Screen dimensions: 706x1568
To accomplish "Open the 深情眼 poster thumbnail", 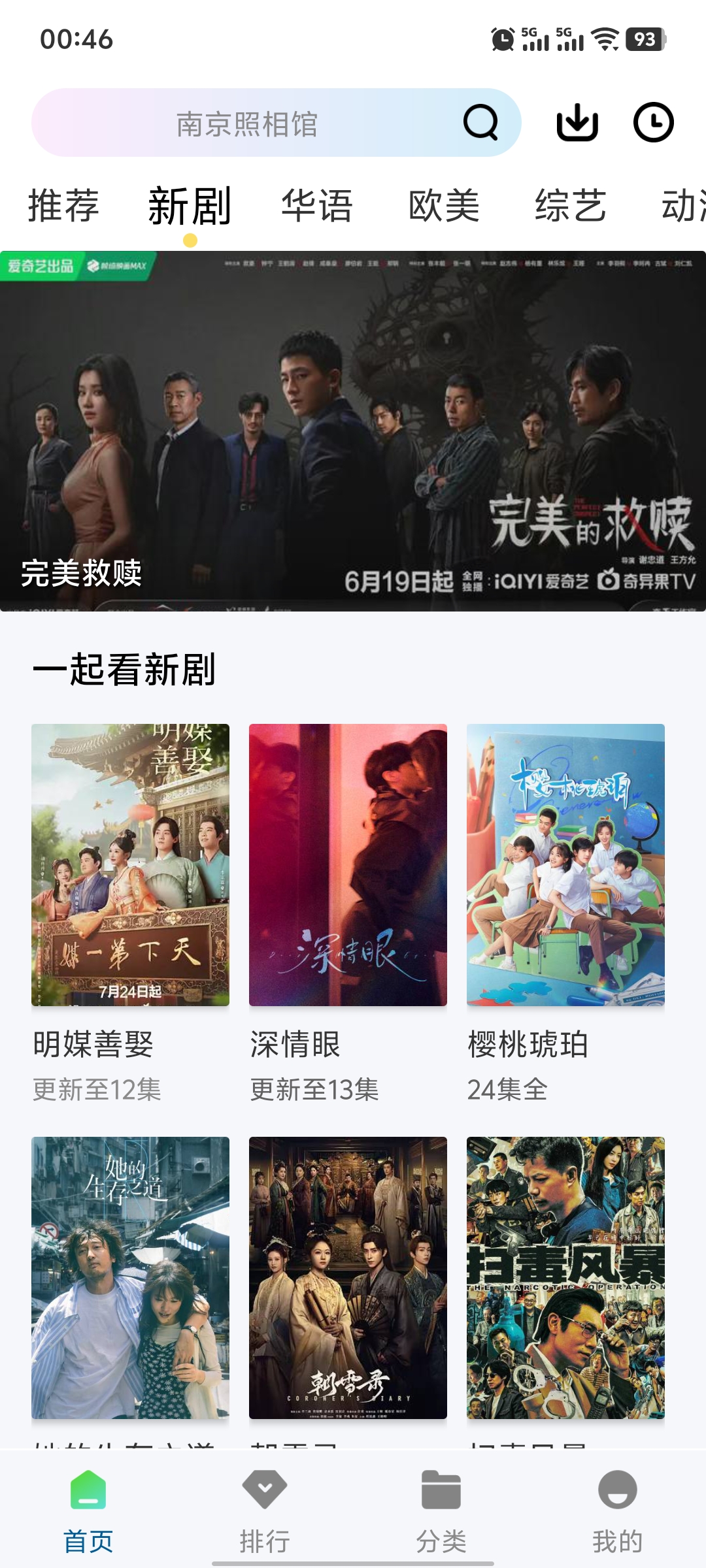I will 348,864.
